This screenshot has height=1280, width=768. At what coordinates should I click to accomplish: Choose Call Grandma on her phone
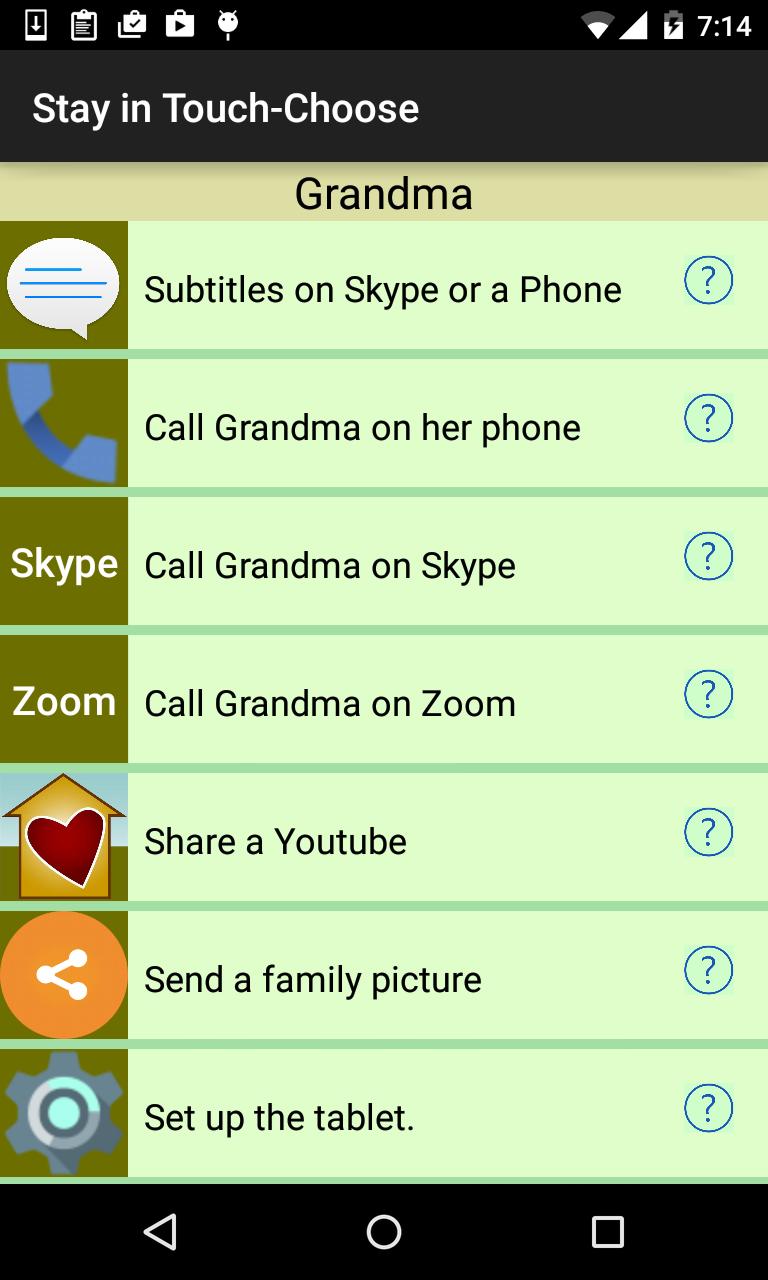click(362, 427)
